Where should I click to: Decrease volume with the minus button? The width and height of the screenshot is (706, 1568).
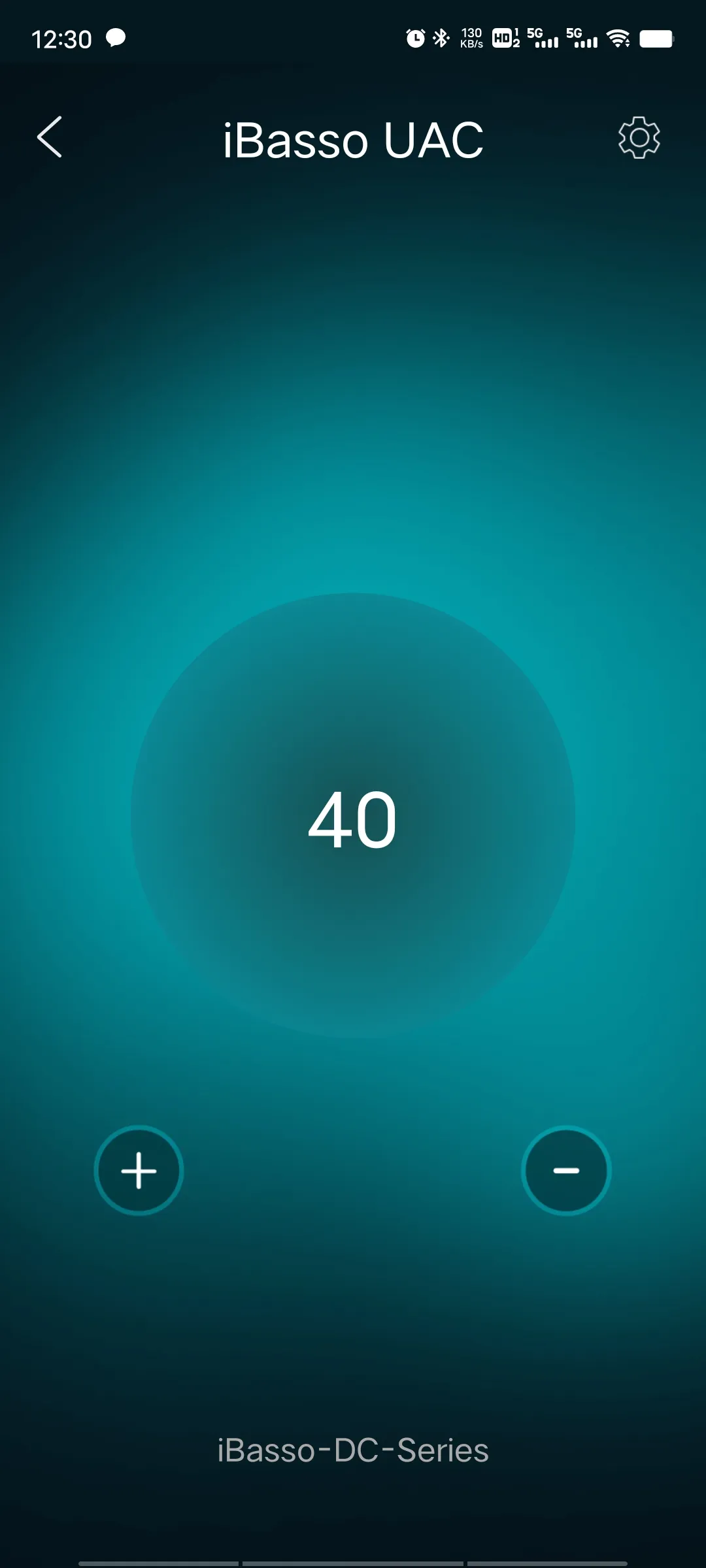pyautogui.click(x=566, y=1170)
